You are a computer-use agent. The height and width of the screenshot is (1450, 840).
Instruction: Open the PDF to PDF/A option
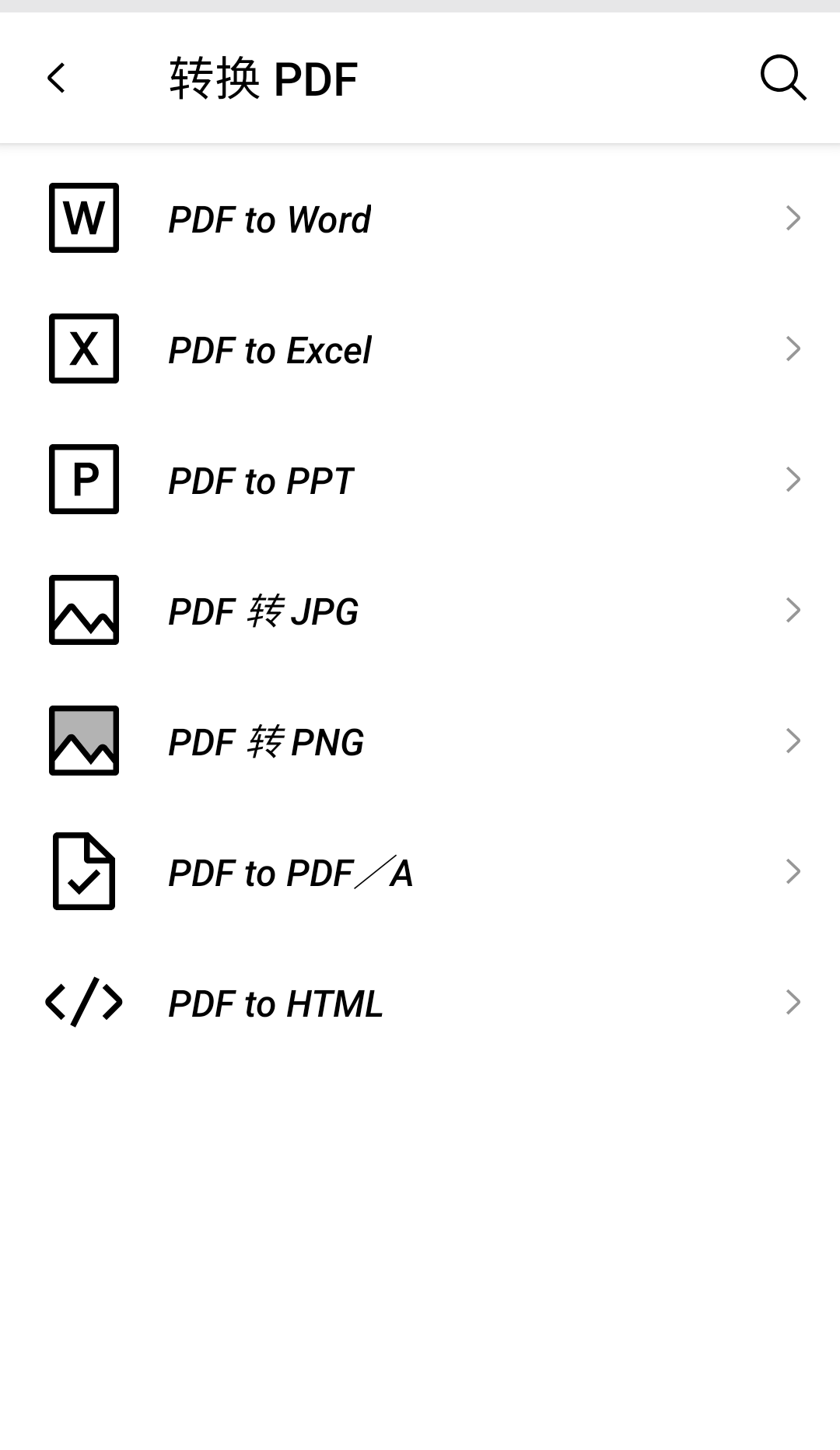coord(420,871)
